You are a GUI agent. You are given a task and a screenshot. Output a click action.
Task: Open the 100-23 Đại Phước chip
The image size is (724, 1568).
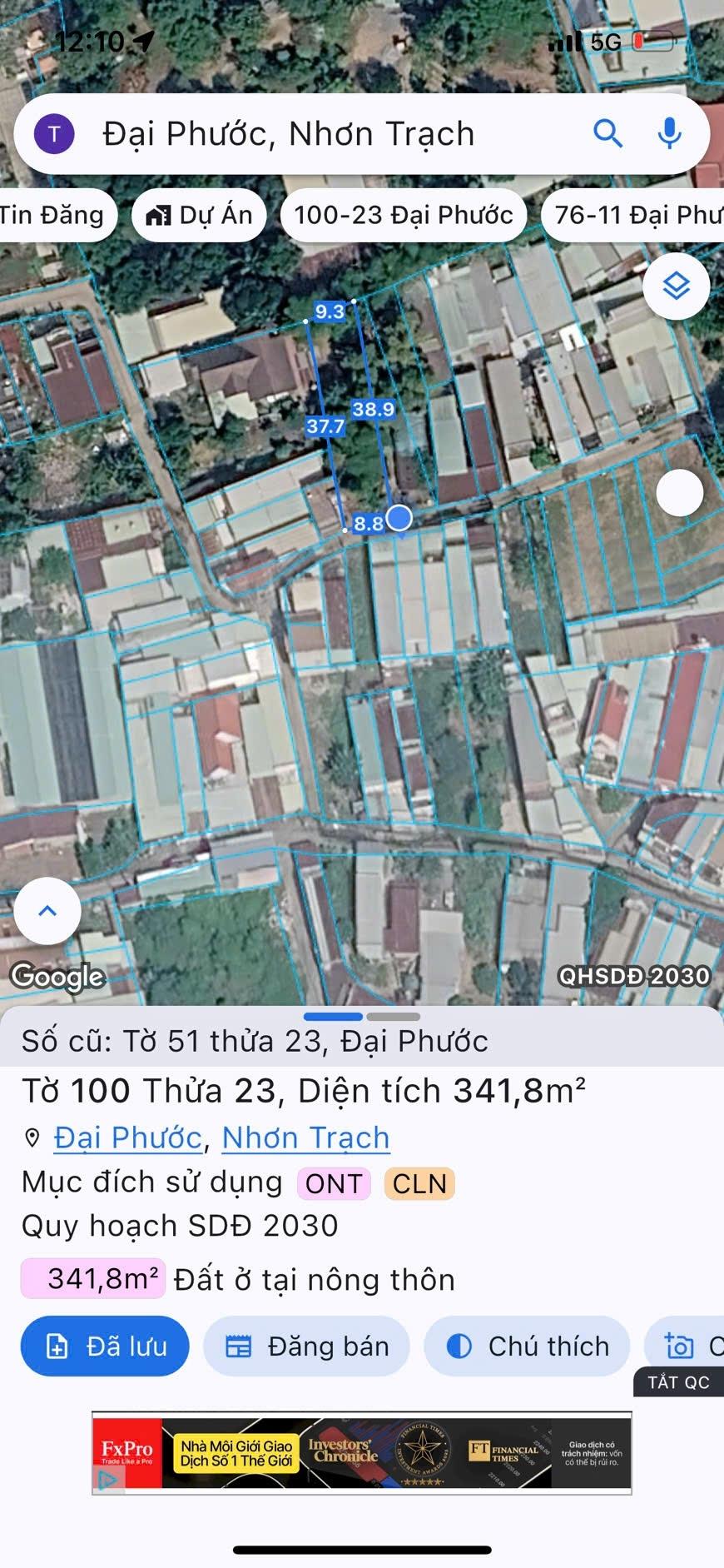click(403, 216)
